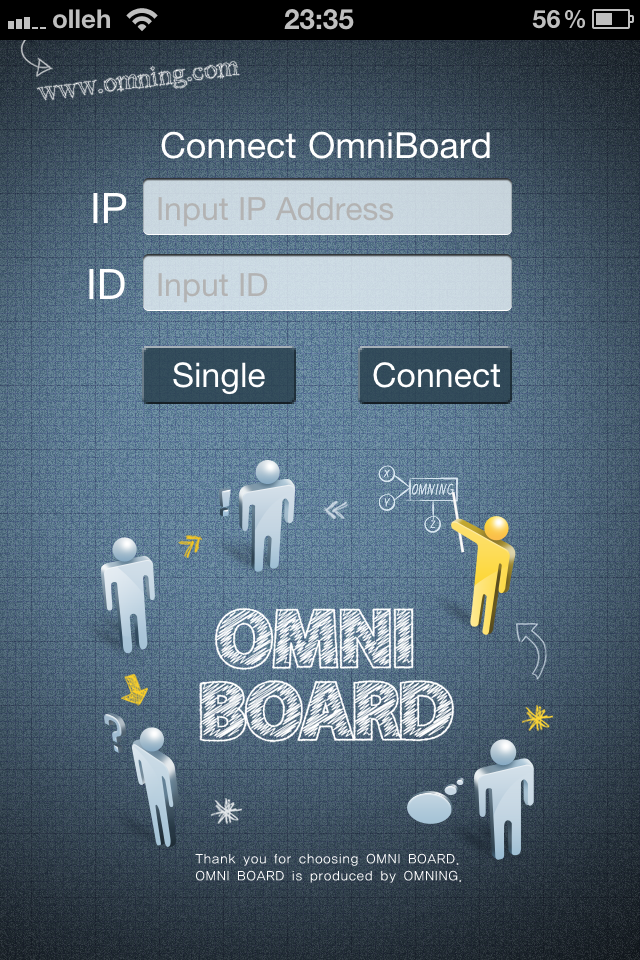640x960 pixels.
Task: Tap the Connect button
Action: (435, 376)
